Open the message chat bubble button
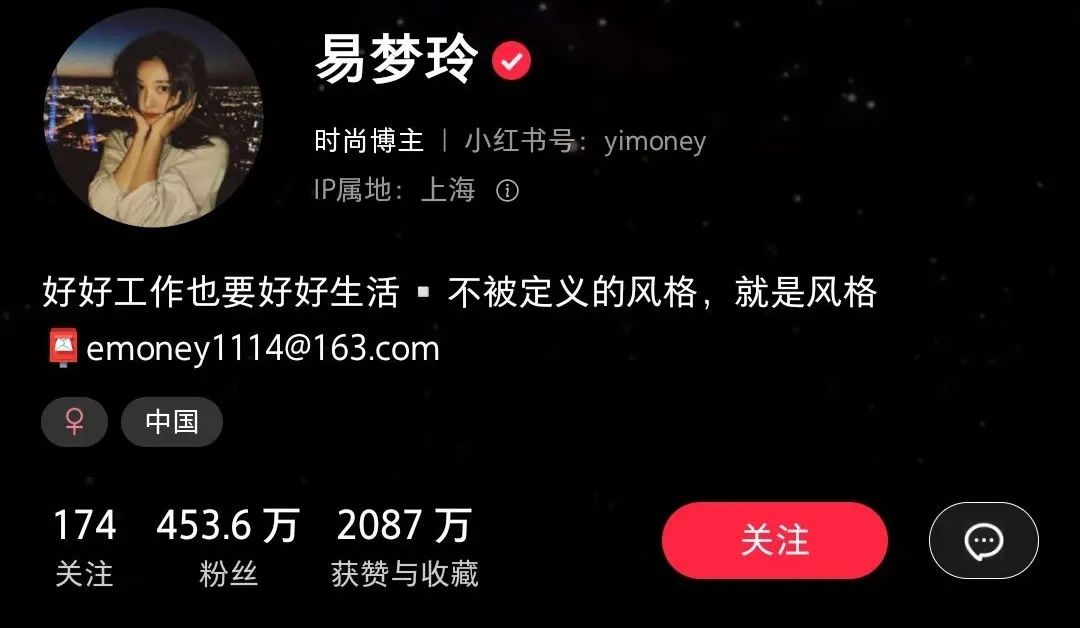 (983, 541)
